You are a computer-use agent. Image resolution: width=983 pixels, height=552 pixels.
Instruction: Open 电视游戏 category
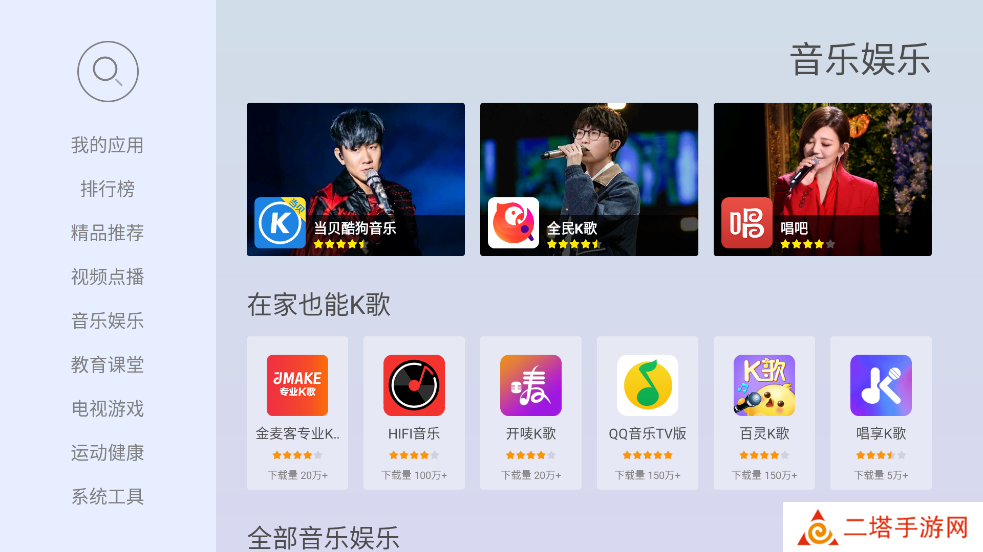point(107,409)
